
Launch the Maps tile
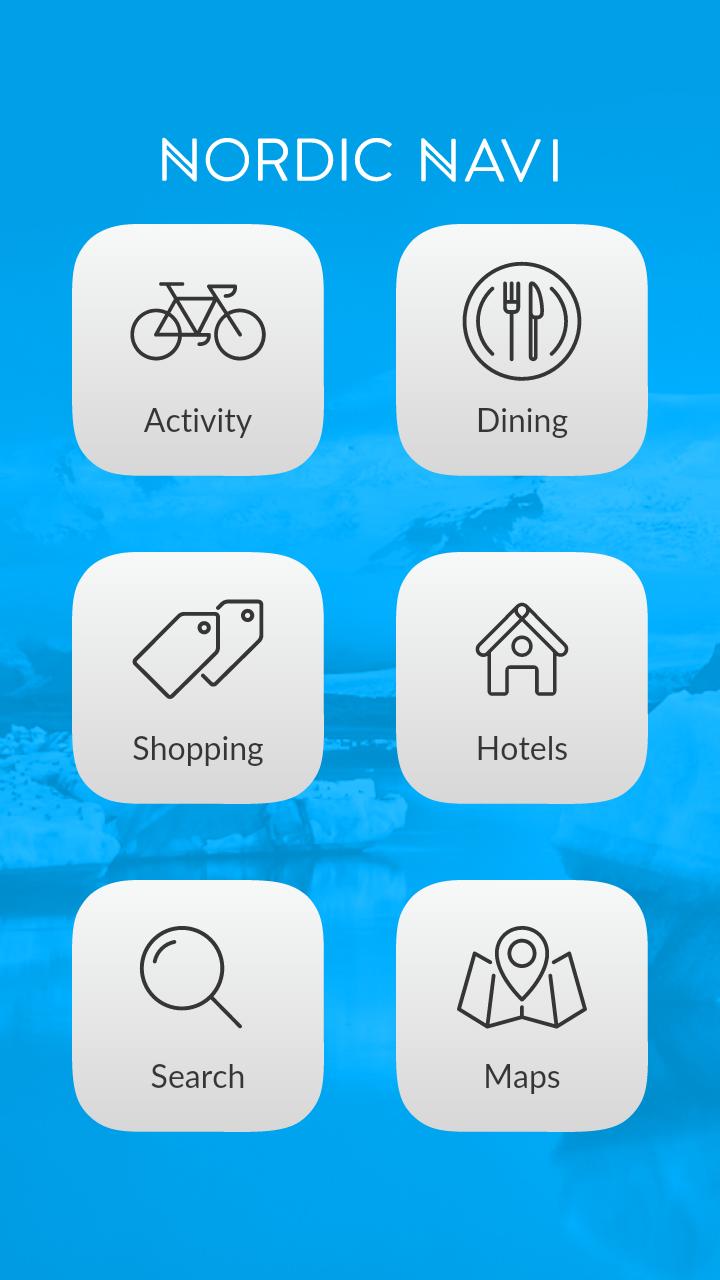522,1005
